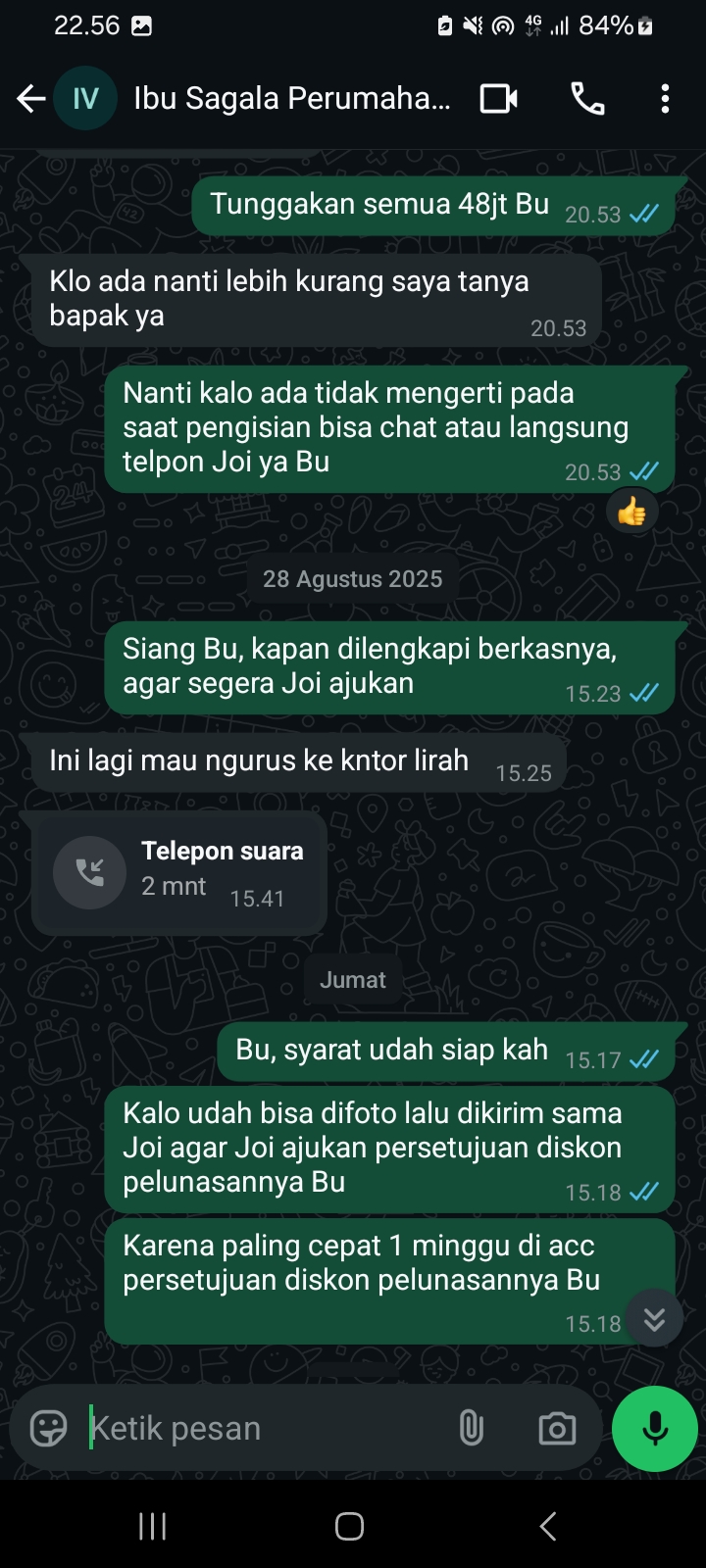Open the system recent apps view
The image size is (706, 1568).
click(152, 1526)
